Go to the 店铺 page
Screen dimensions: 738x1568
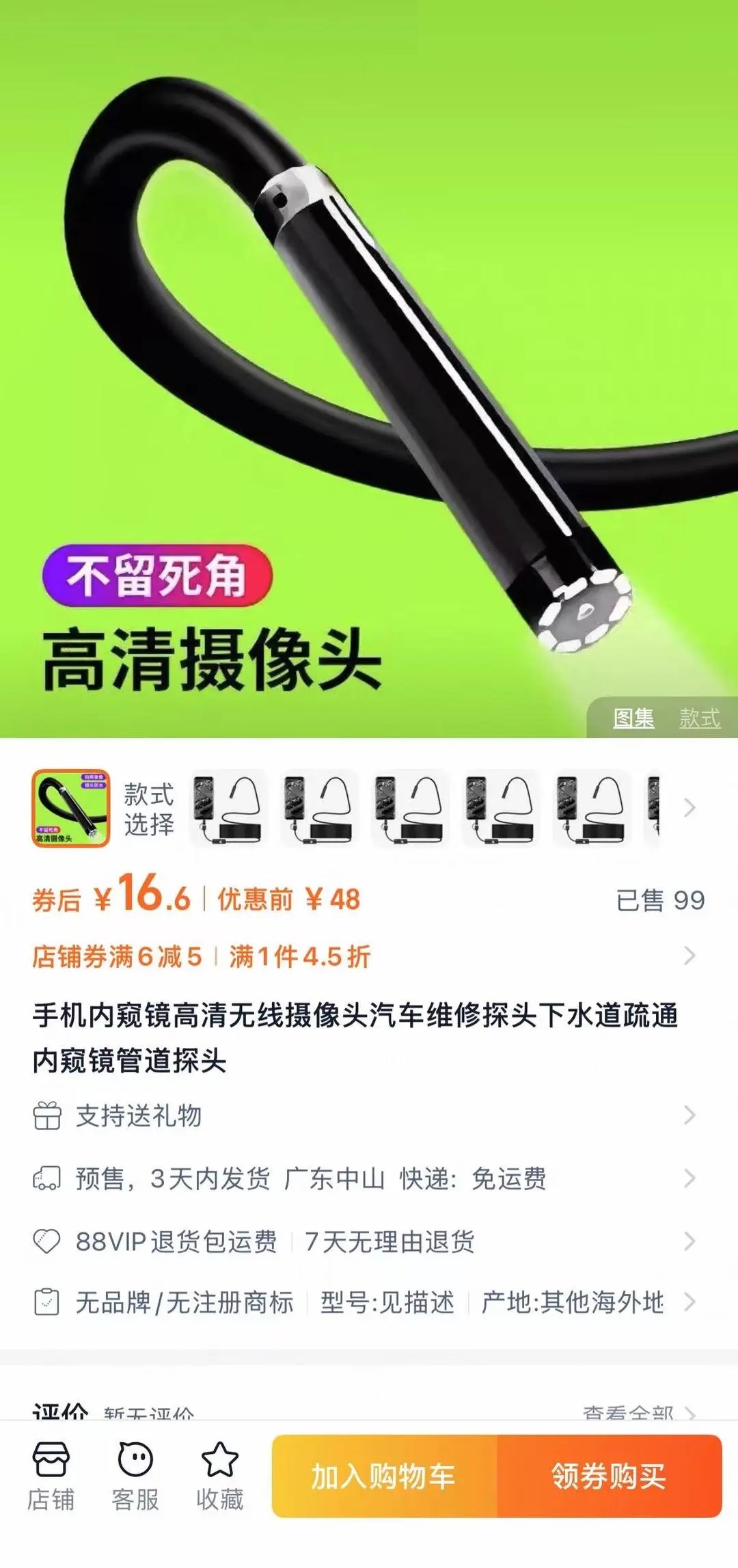pyautogui.click(x=51, y=1476)
